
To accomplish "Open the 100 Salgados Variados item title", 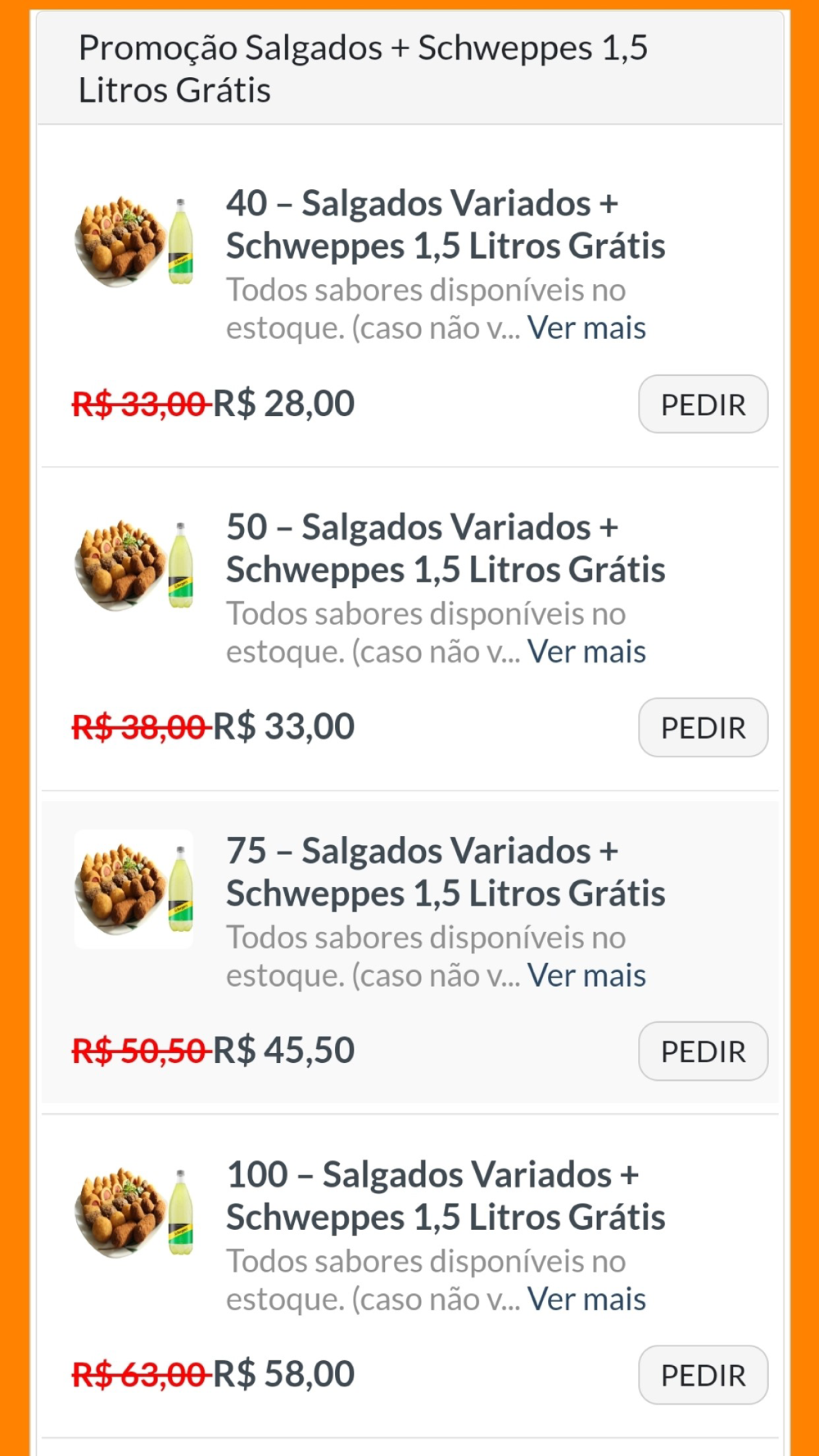I will (x=446, y=1196).
